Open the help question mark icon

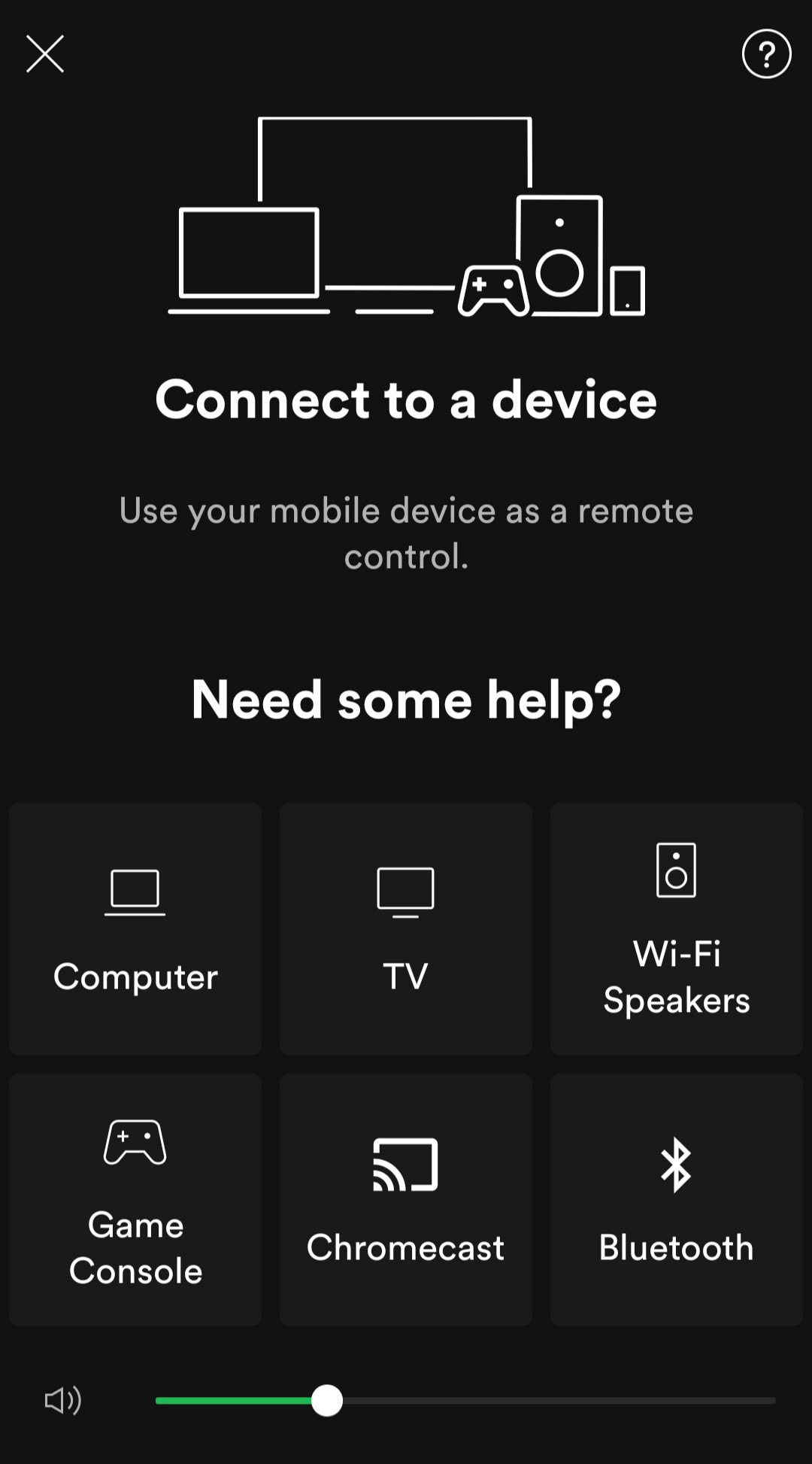pyautogui.click(x=766, y=54)
